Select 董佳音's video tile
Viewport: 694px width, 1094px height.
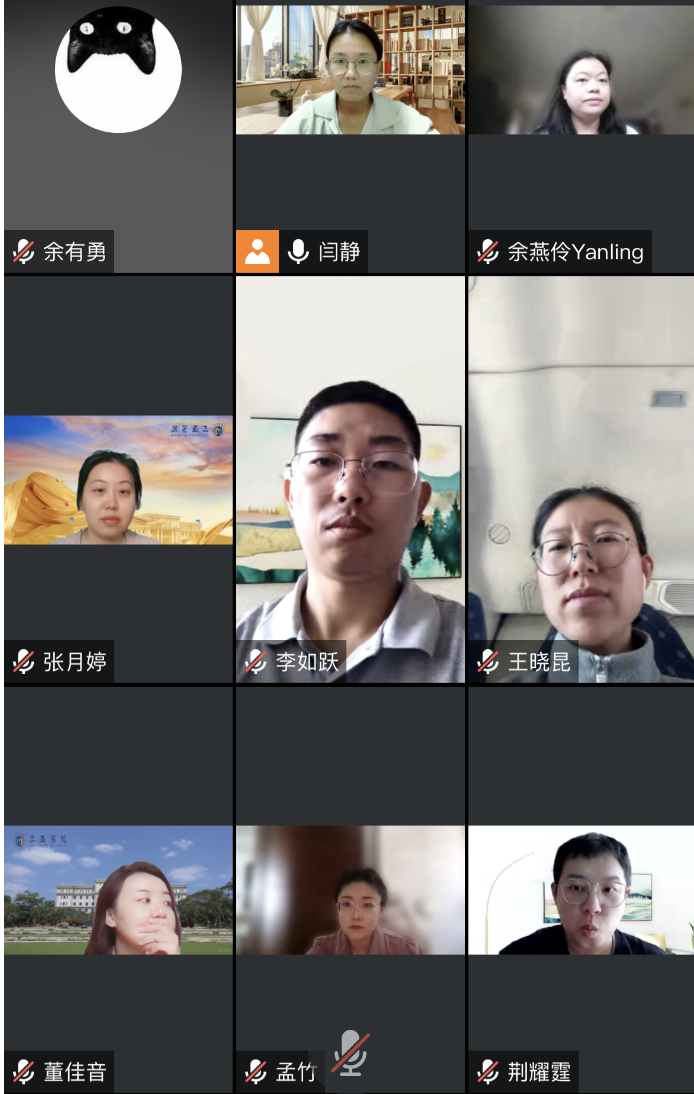tap(118, 889)
